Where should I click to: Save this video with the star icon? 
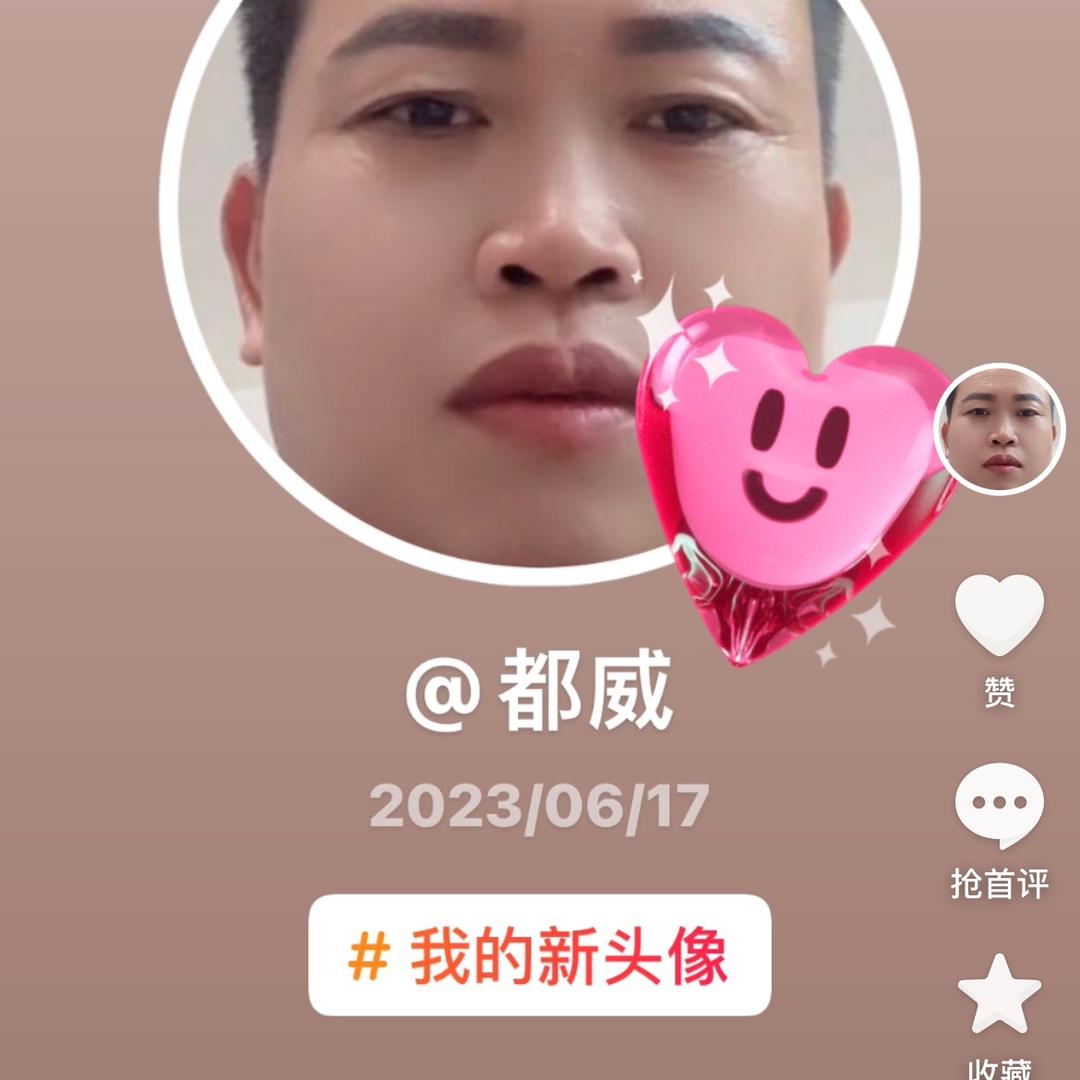point(999,993)
